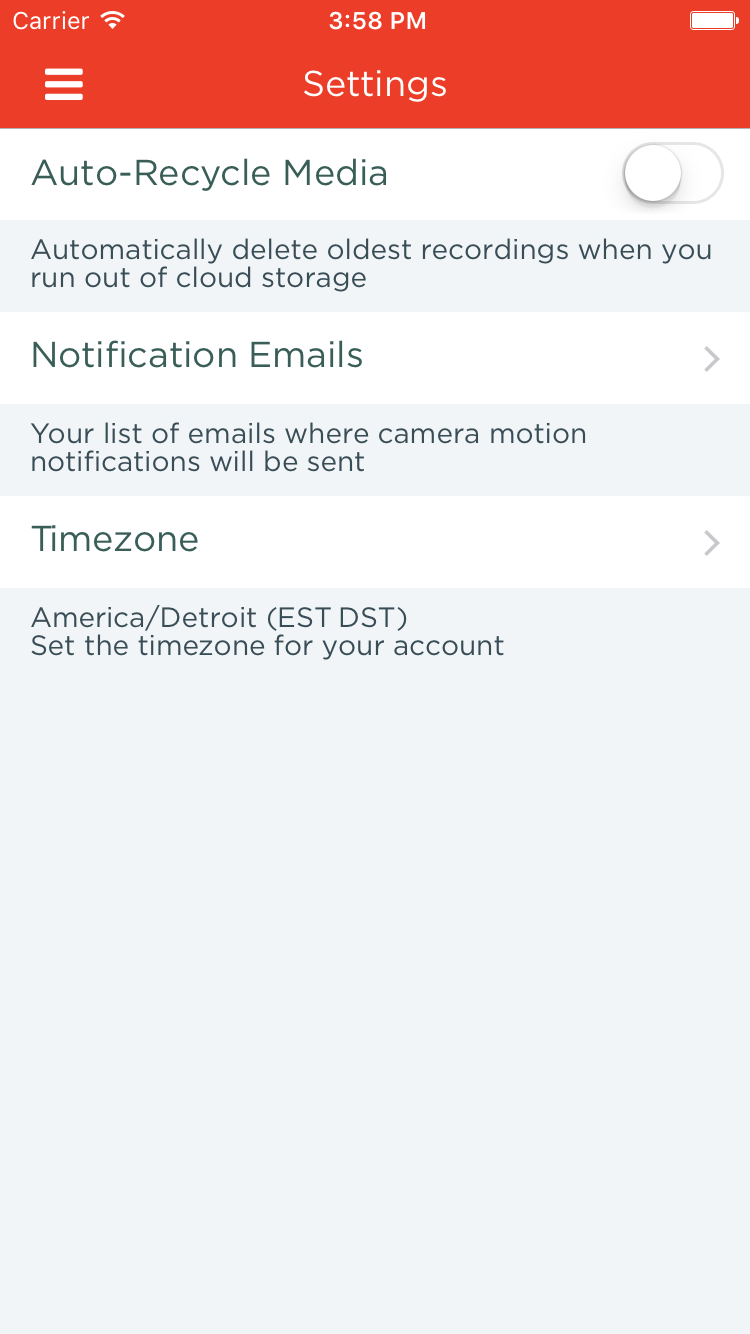Viewport: 750px width, 1334px height.
Task: Select the menu icon beside Settings title
Action: 63,84
